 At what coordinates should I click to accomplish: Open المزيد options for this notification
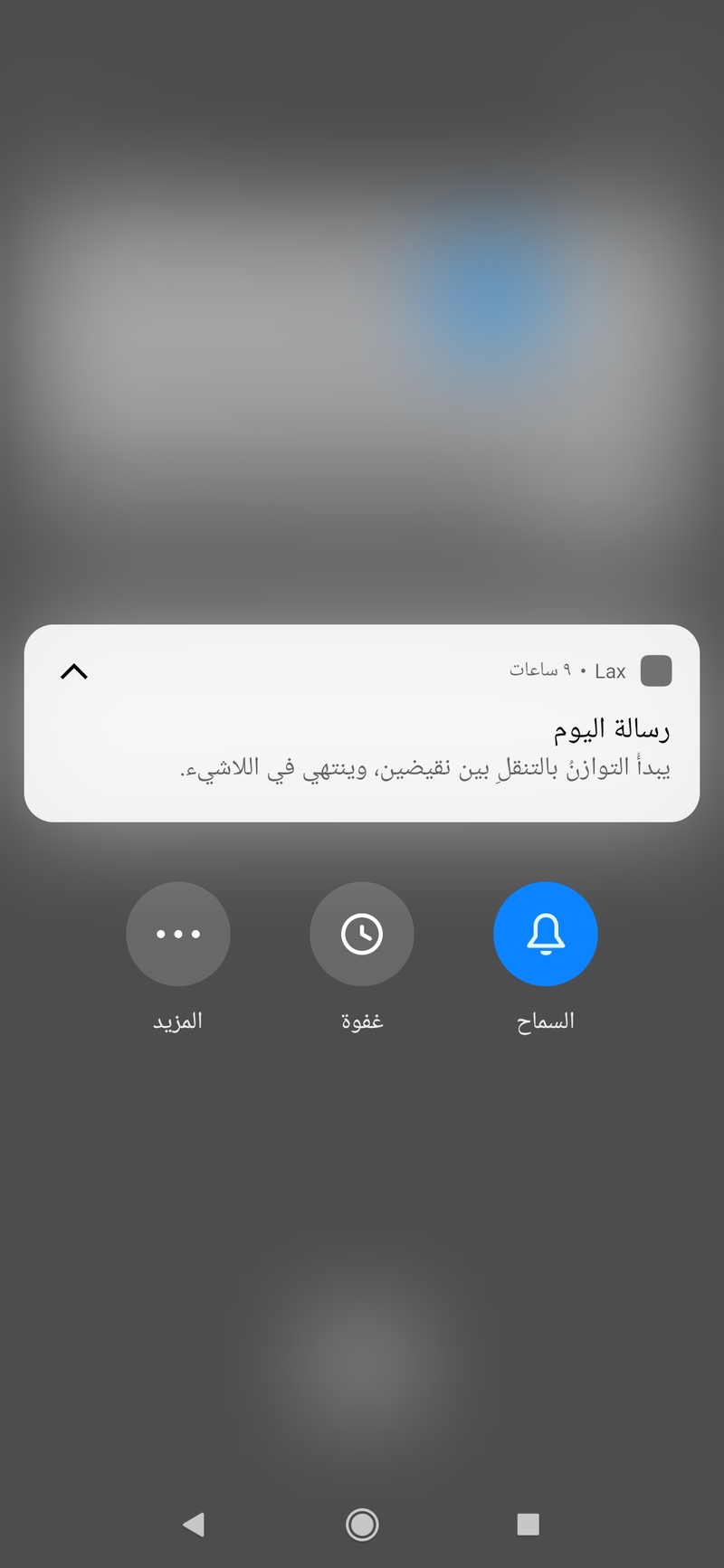(177, 934)
